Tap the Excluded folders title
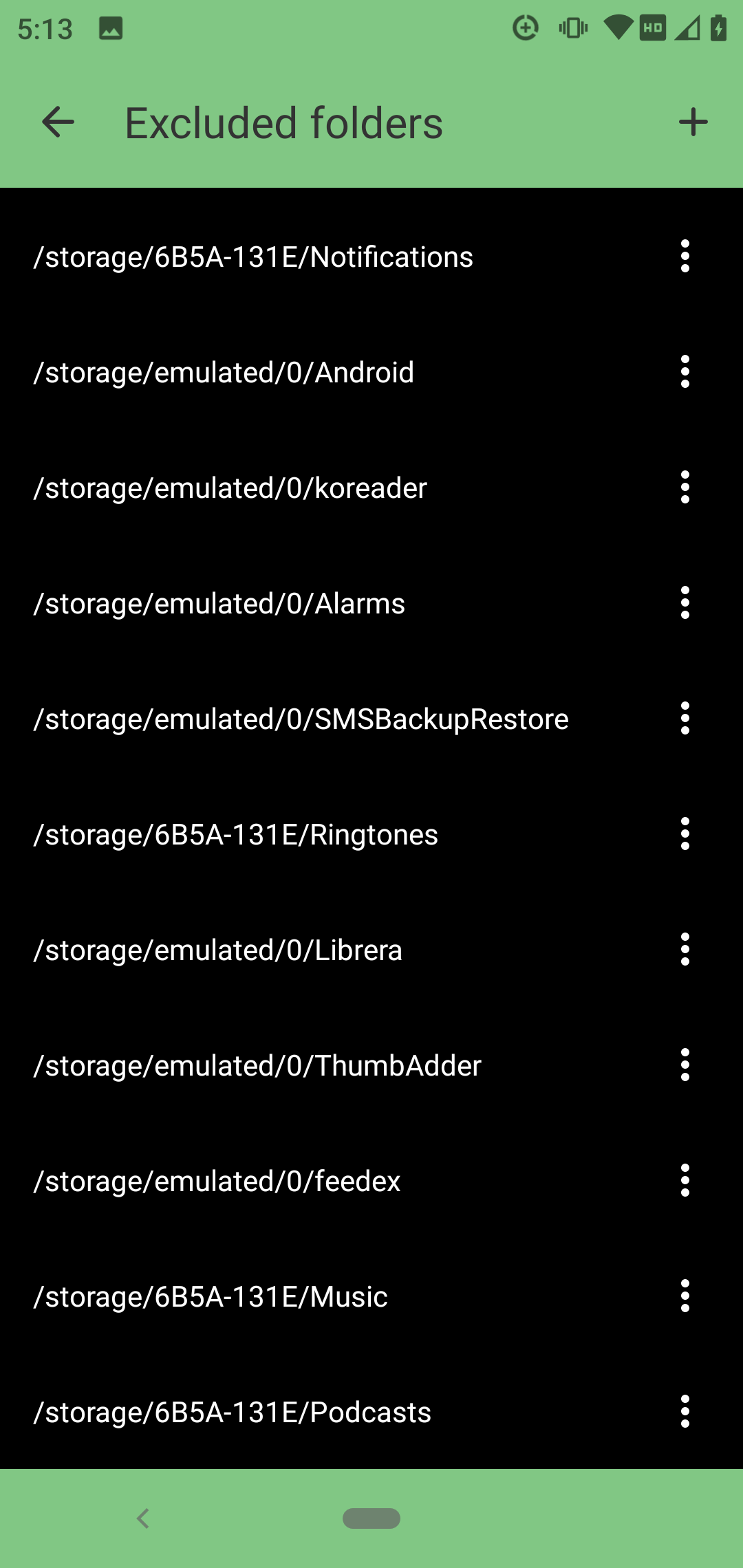 [x=282, y=122]
